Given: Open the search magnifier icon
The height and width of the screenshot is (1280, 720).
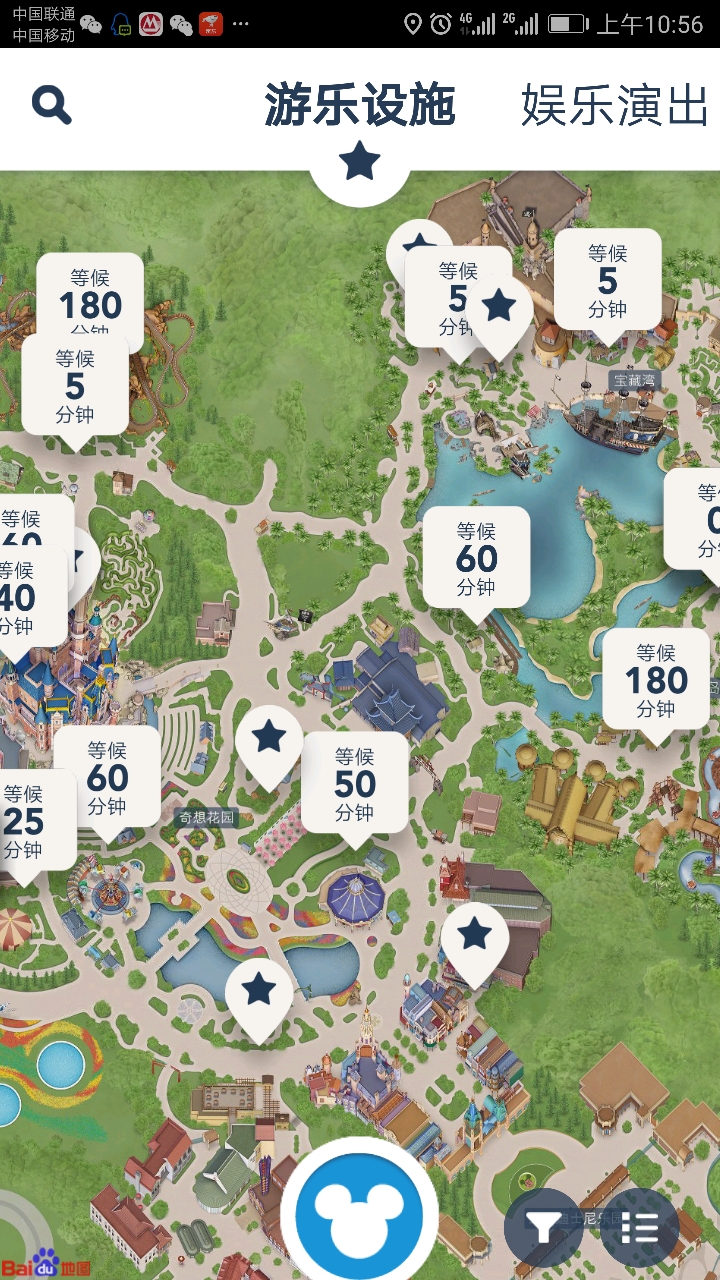Looking at the screenshot, I should 51,104.
